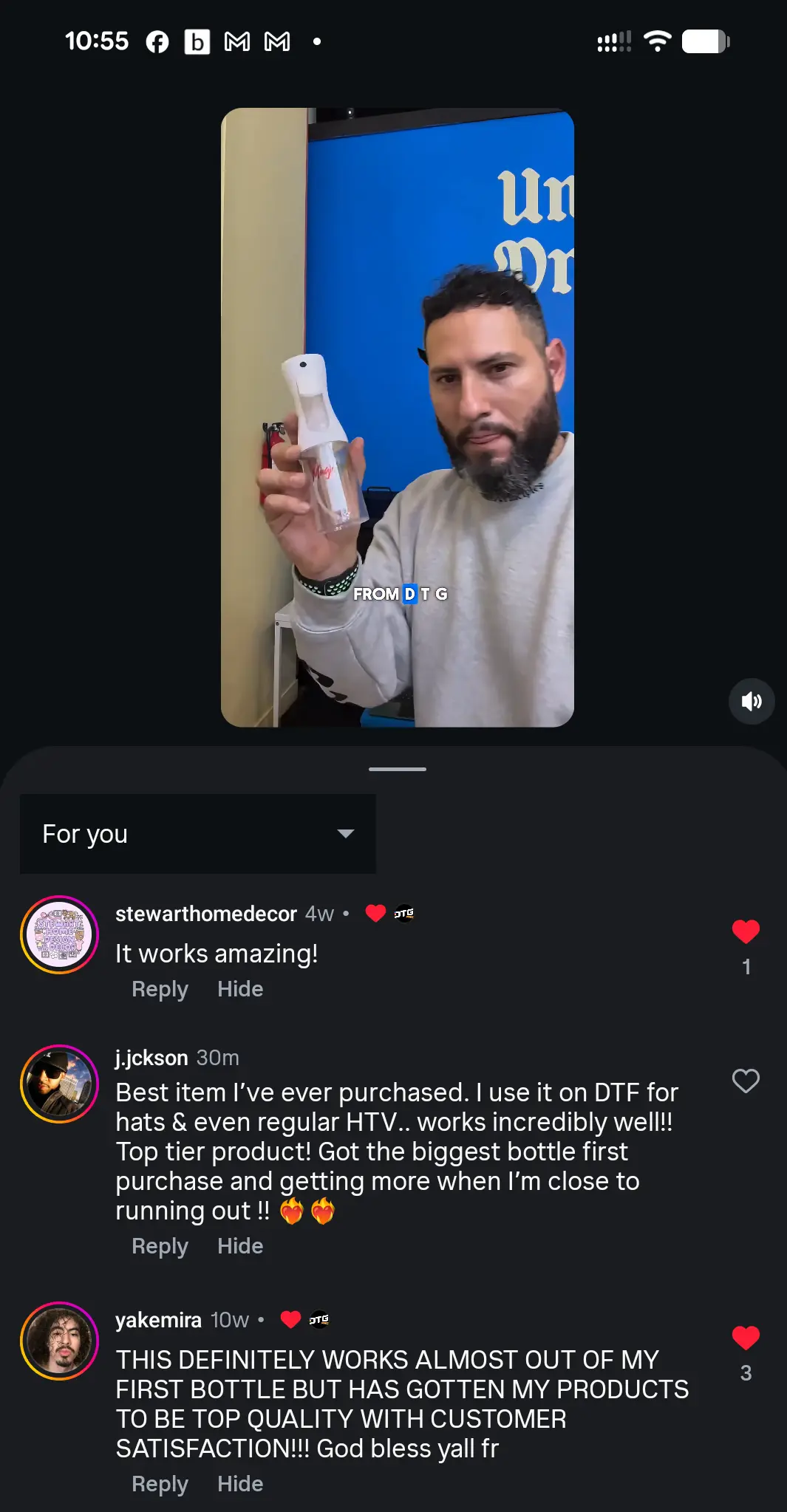The width and height of the screenshot is (787, 1512).
Task: Hide j.jckson's comment
Action: click(x=240, y=1246)
